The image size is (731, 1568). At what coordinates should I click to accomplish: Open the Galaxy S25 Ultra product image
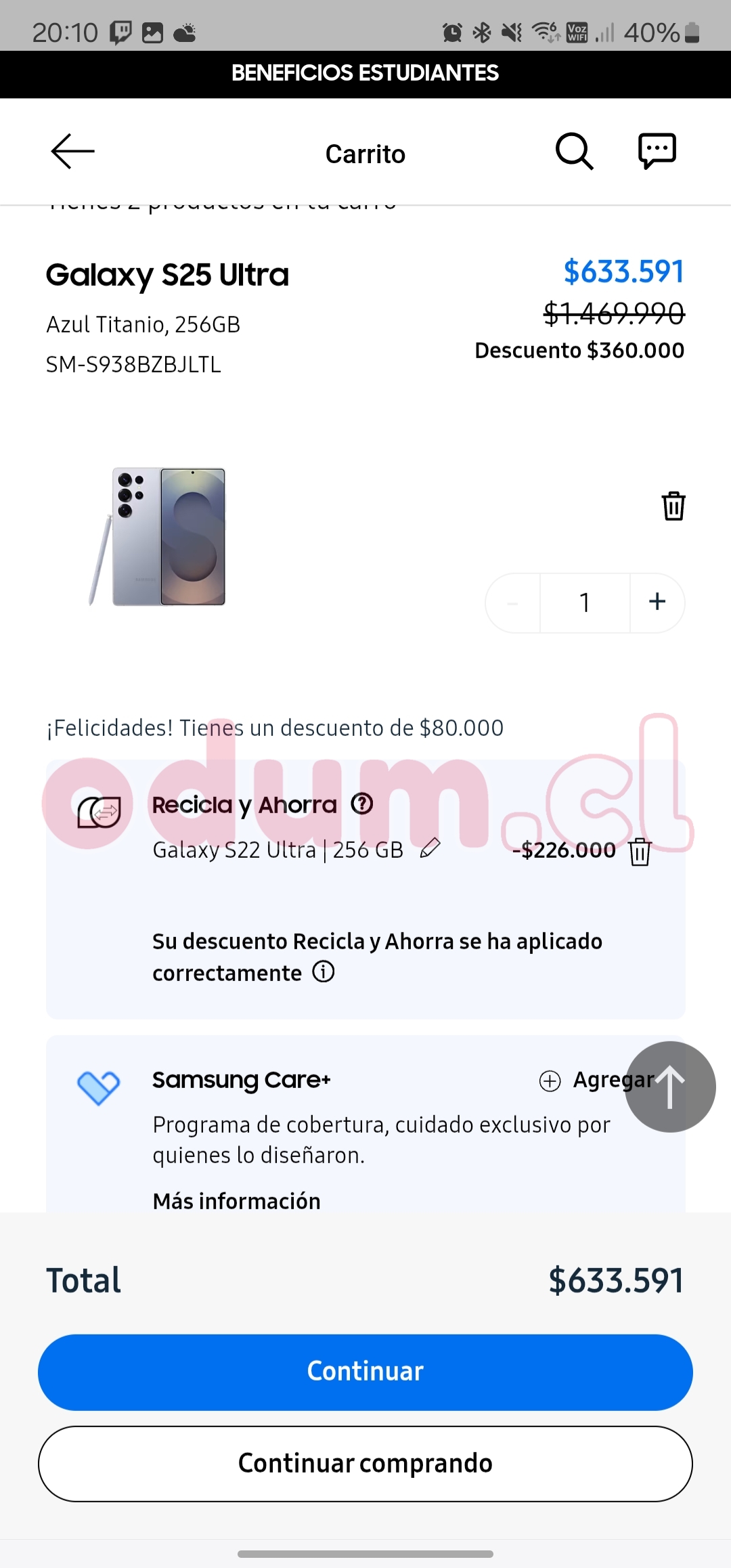click(x=160, y=536)
